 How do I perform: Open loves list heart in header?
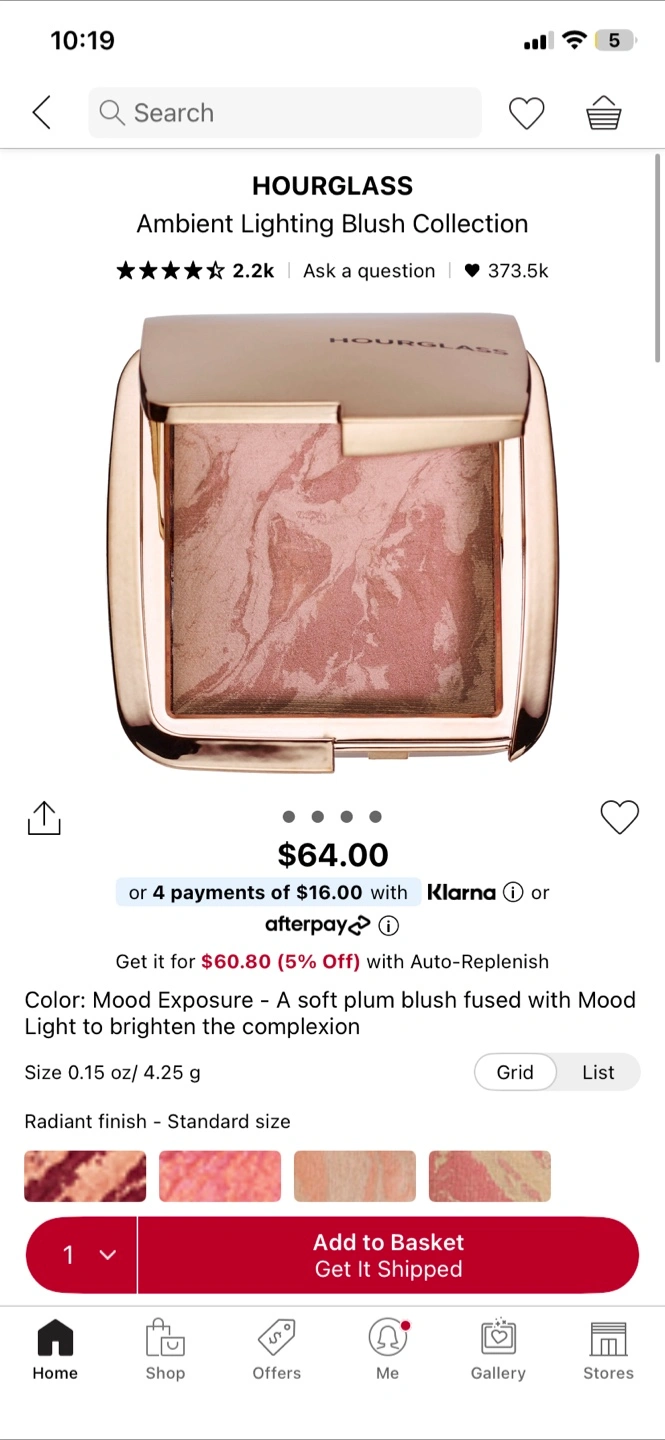click(x=526, y=113)
